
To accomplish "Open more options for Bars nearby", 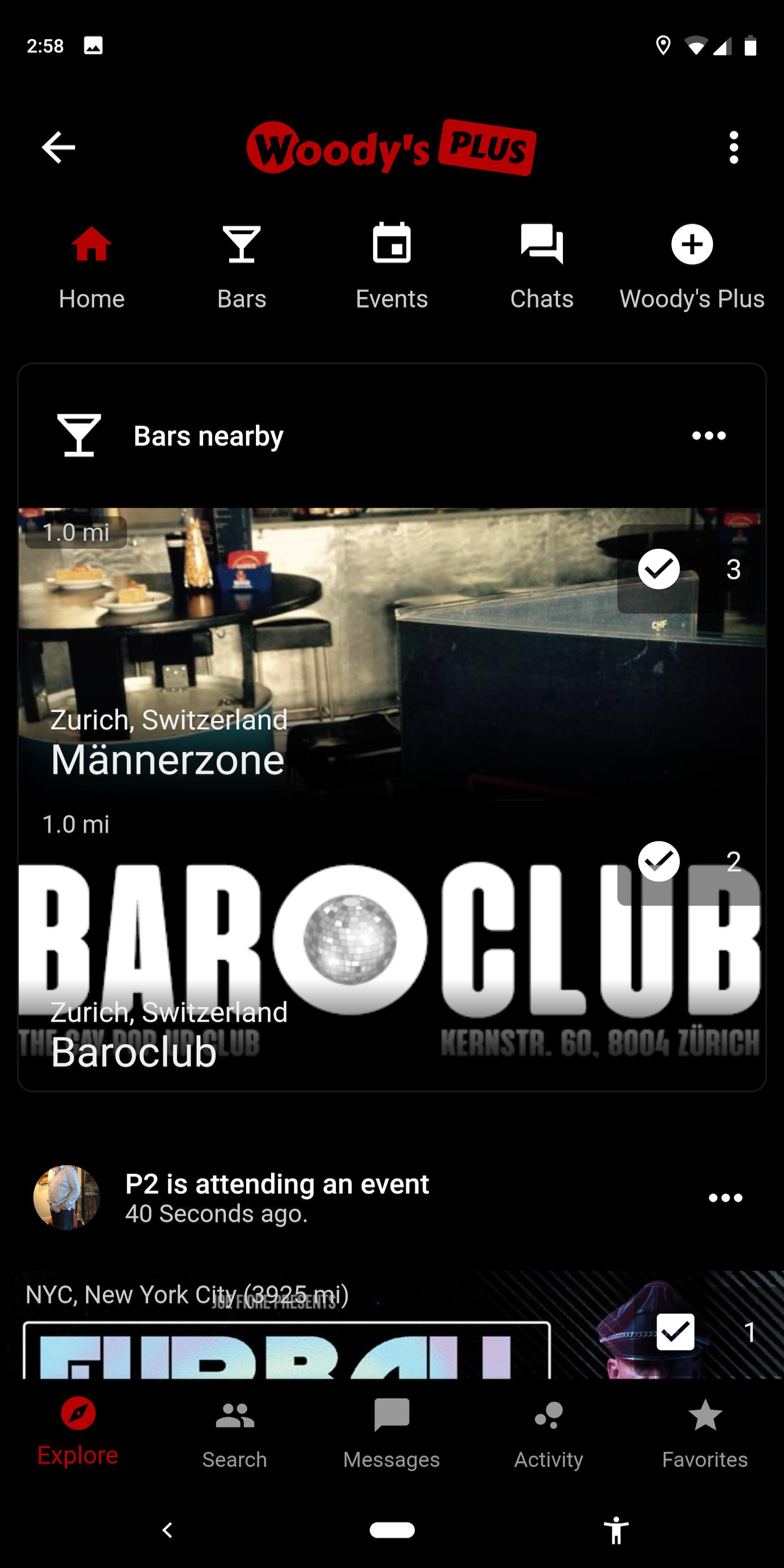I will click(x=709, y=436).
